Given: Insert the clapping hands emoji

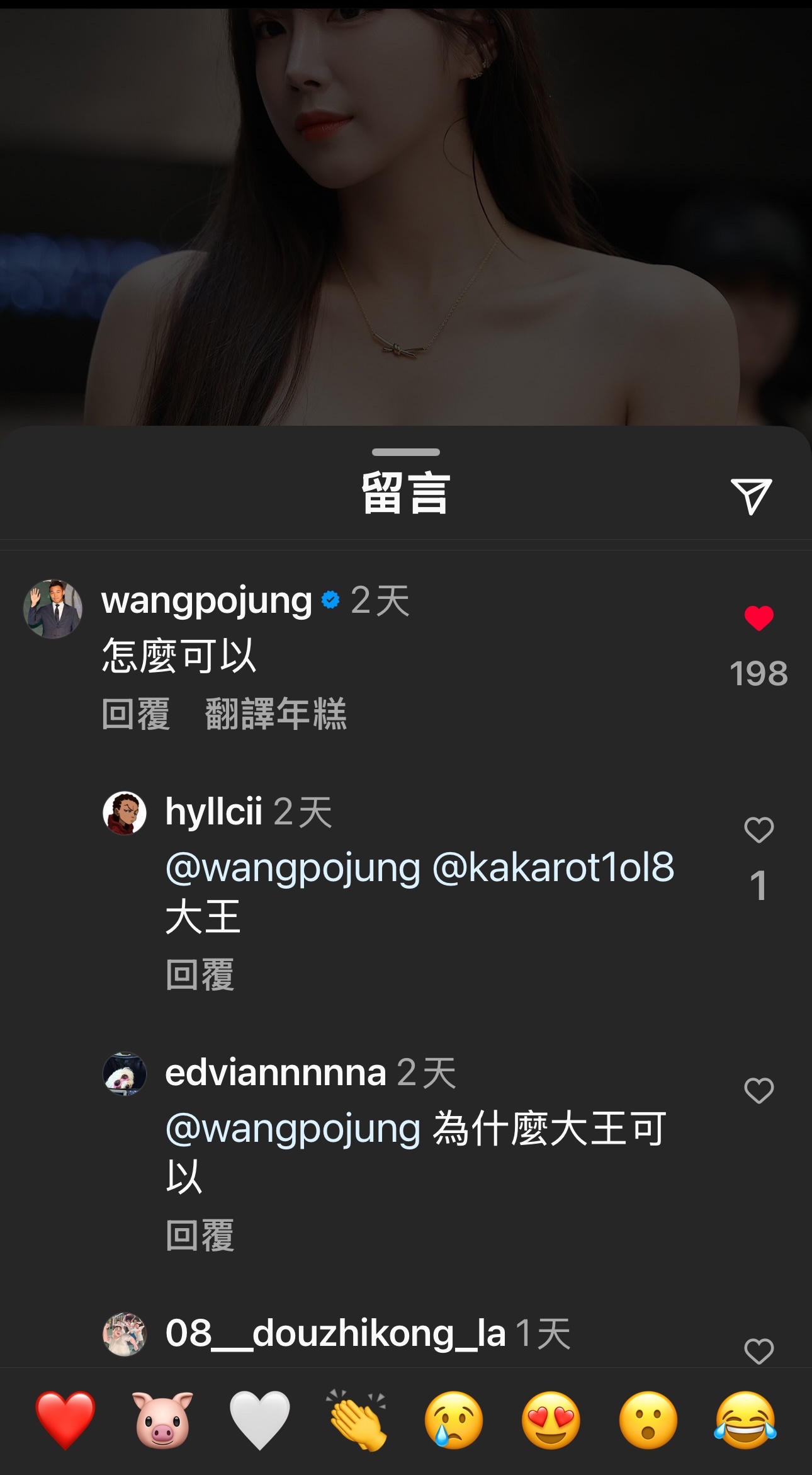Looking at the screenshot, I should [356, 1420].
